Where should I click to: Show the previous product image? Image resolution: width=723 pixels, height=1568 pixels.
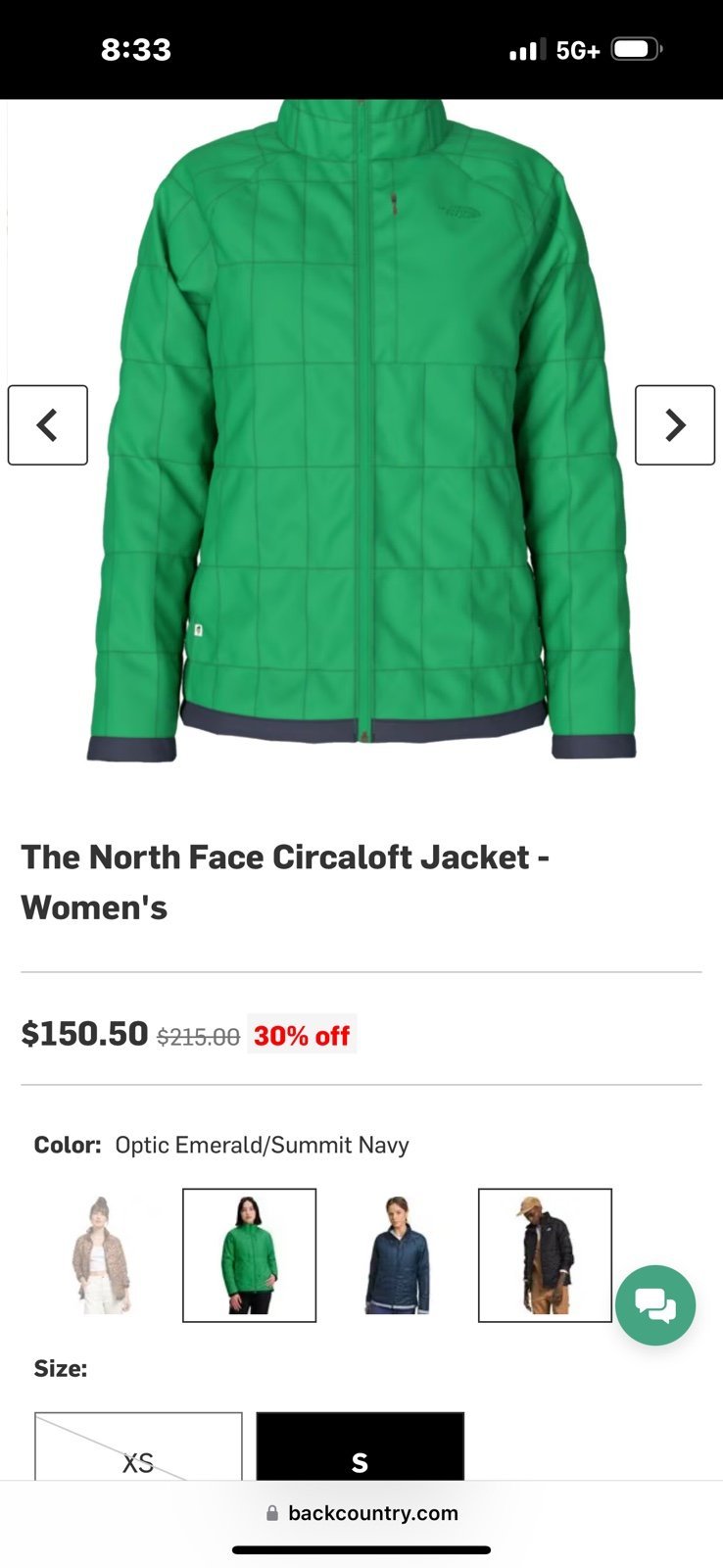point(48,425)
